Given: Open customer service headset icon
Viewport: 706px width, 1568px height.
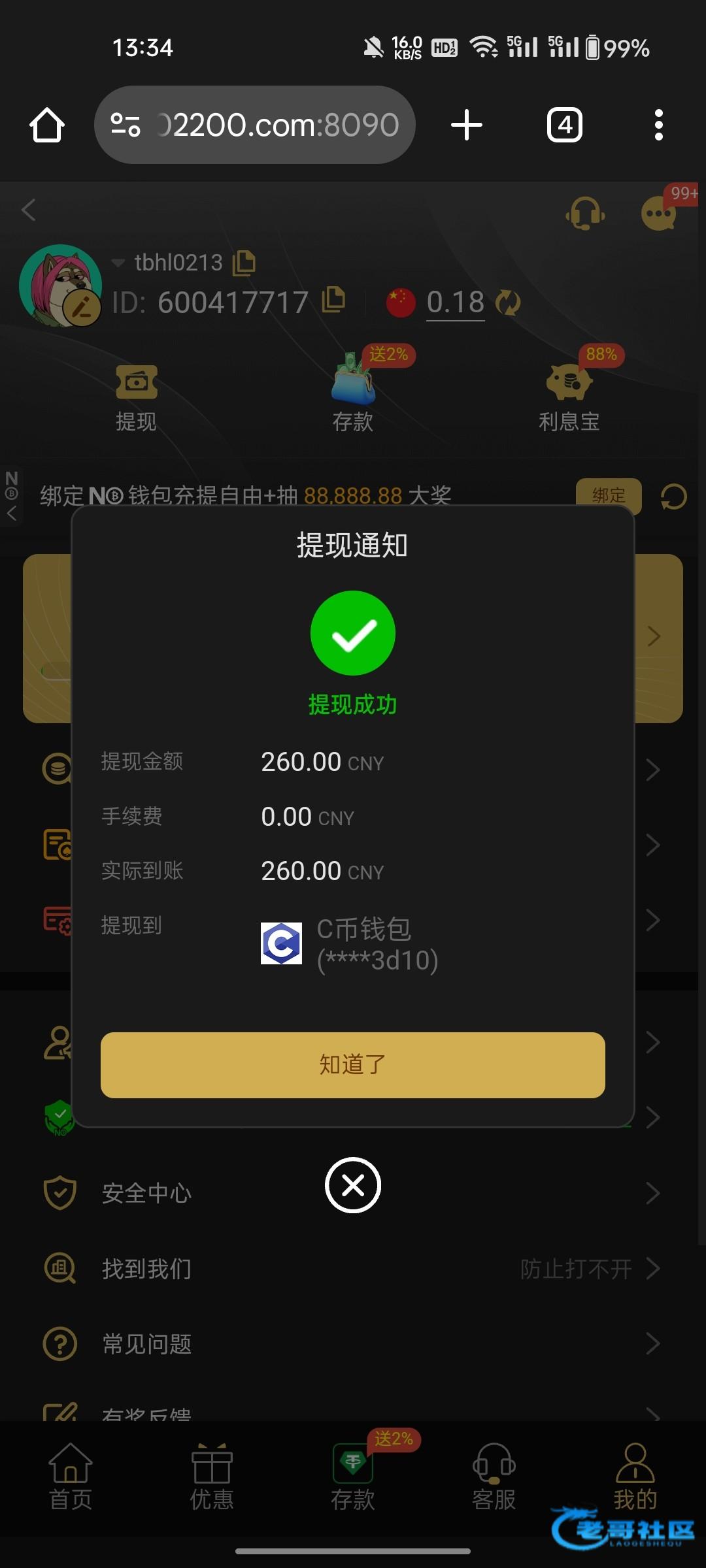Looking at the screenshot, I should click(585, 213).
